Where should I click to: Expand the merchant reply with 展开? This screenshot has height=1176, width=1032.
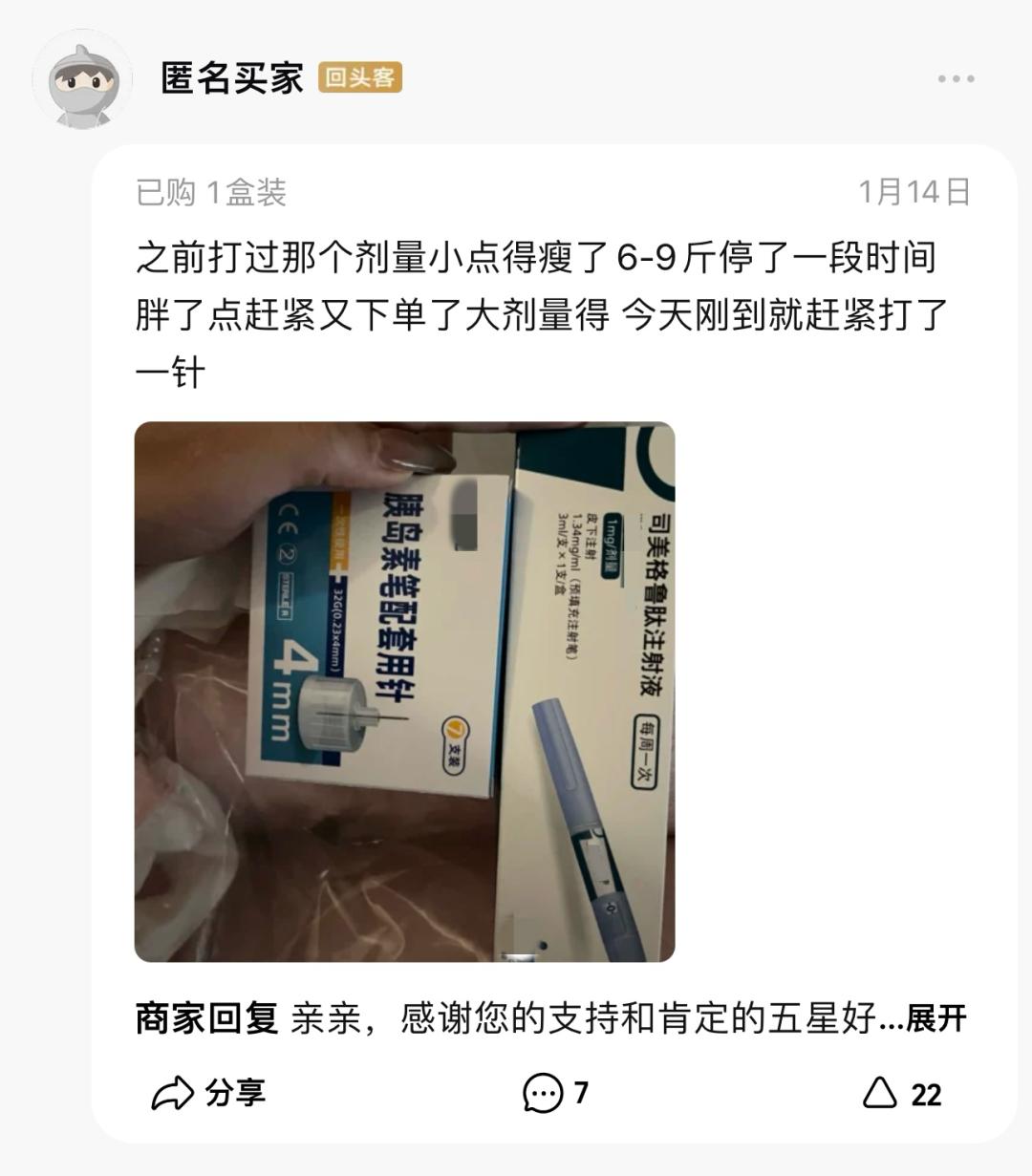click(935, 1019)
